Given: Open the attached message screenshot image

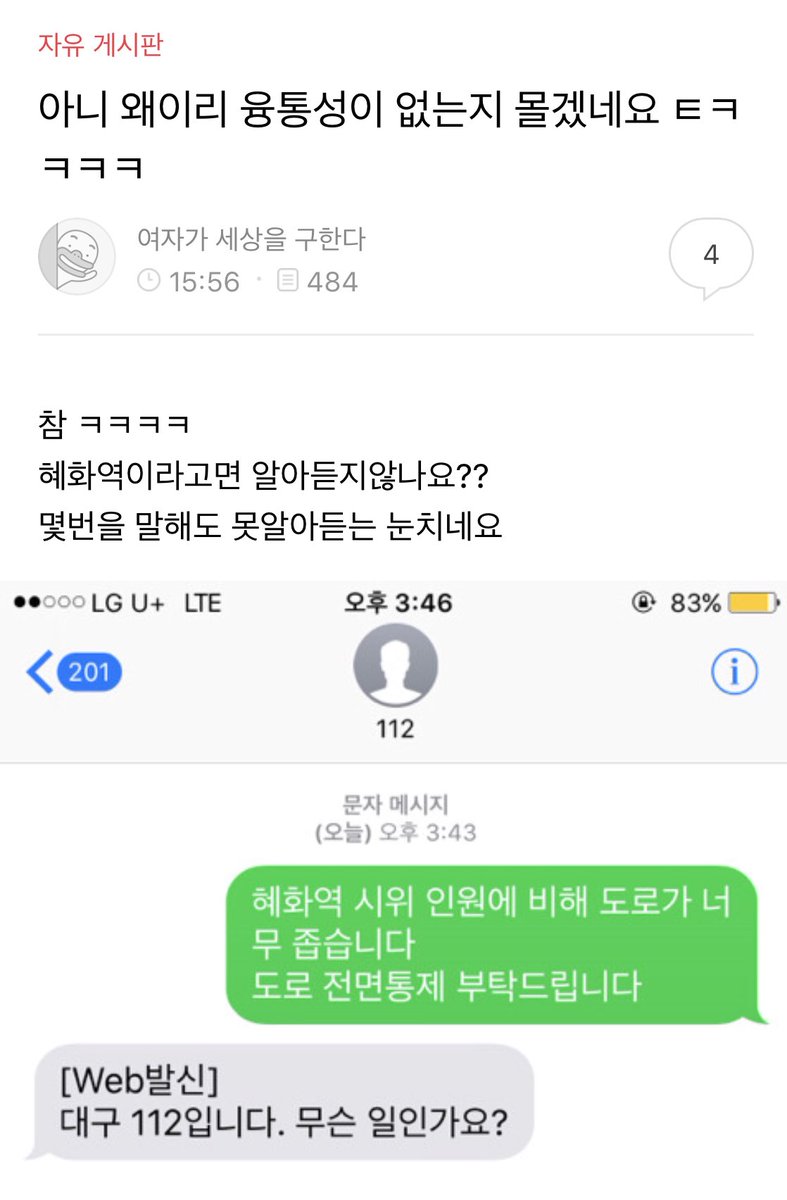Looking at the screenshot, I should 393,880.
